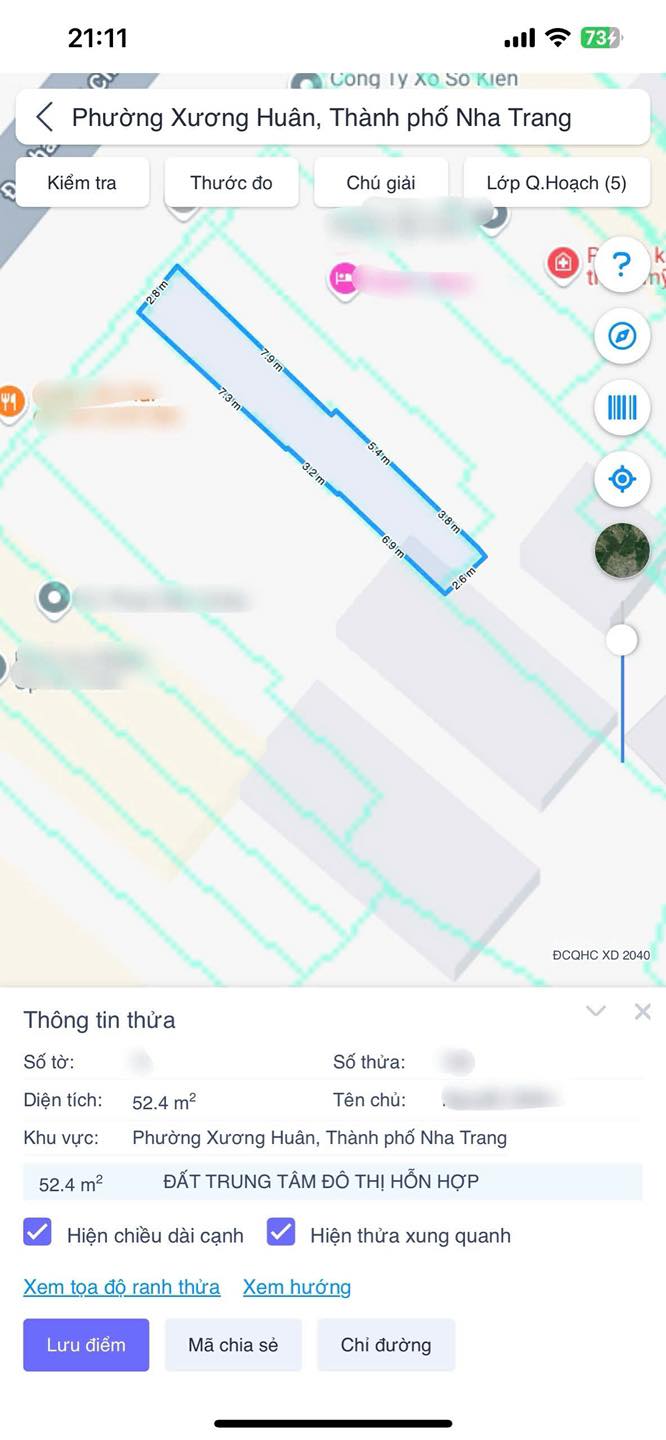Tap the Kiểm tra button
Viewport: 666px width, 1440px height.
click(x=82, y=183)
